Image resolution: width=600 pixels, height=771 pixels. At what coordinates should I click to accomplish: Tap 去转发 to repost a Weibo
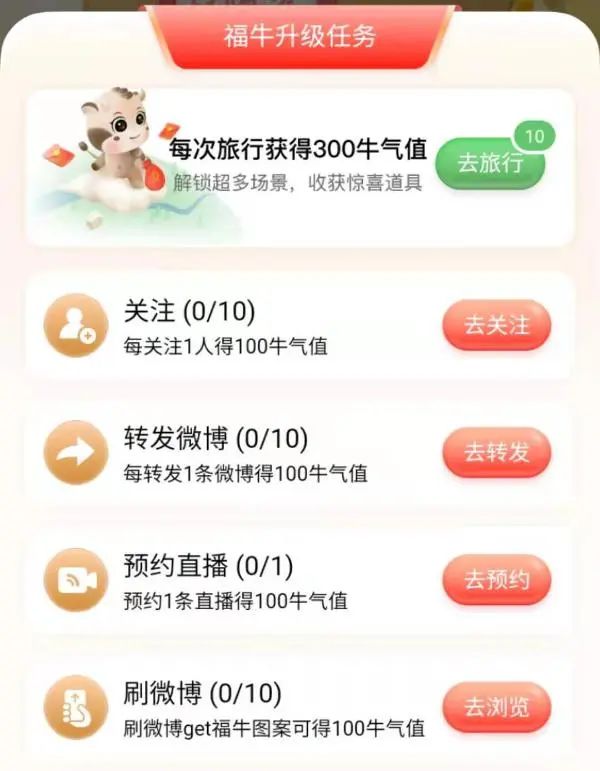point(496,453)
